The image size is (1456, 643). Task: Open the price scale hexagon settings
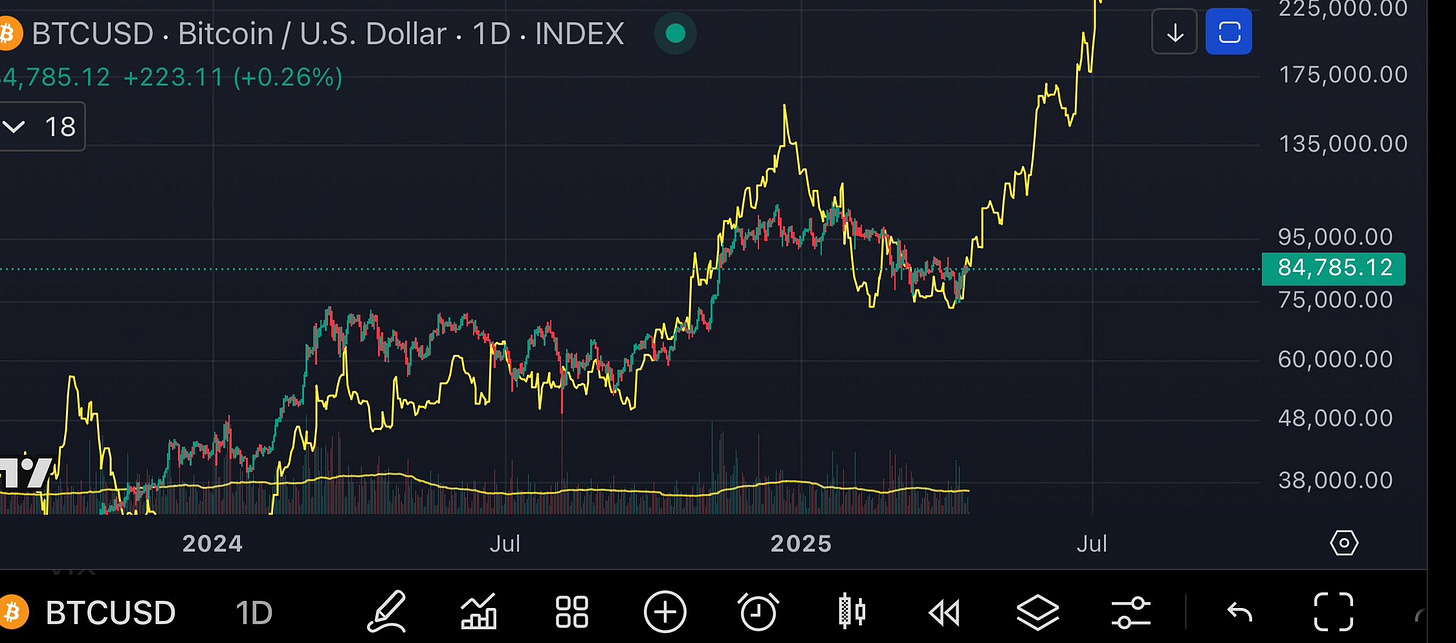click(x=1344, y=543)
